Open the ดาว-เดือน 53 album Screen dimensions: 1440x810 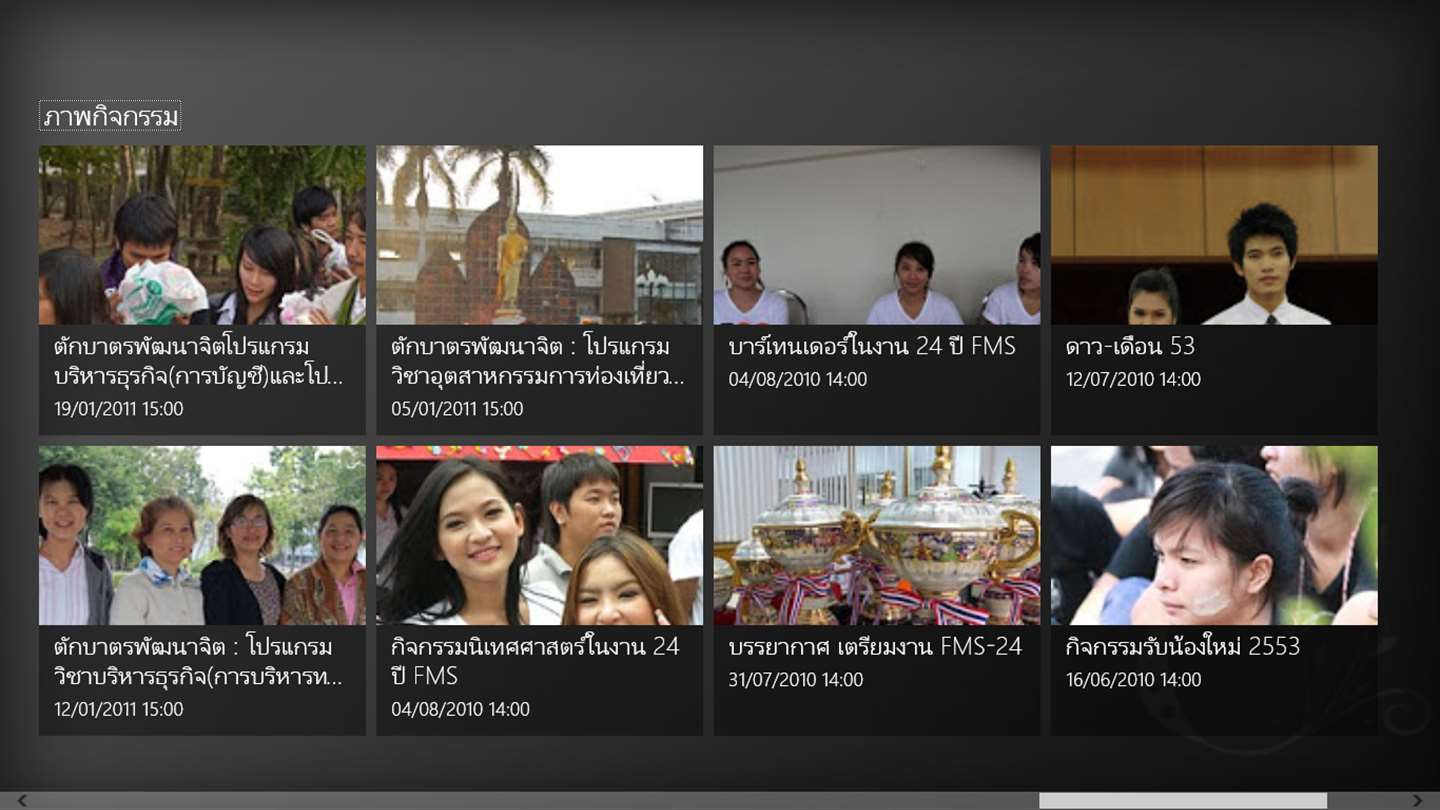point(1214,290)
